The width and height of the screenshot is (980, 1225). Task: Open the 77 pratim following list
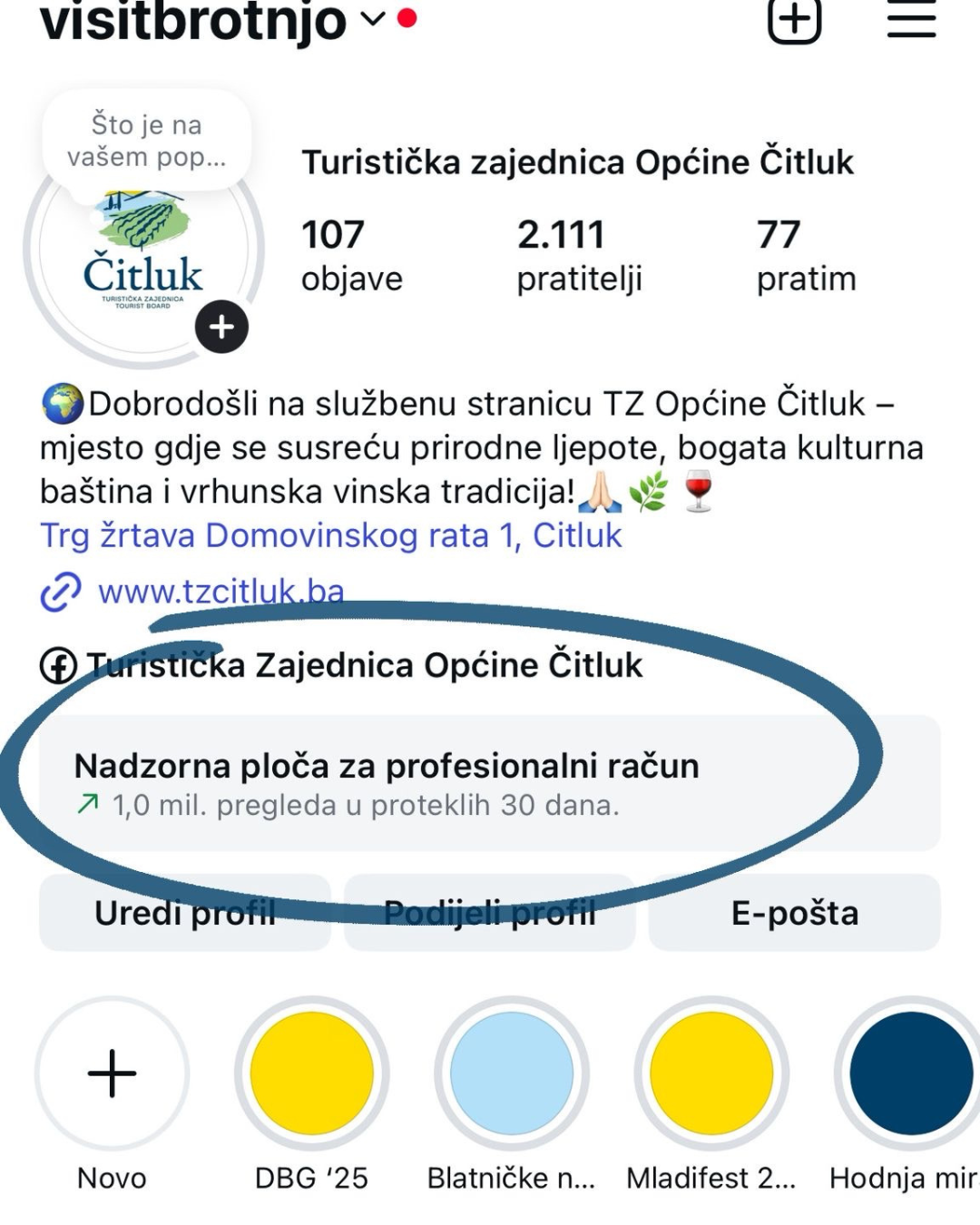(x=806, y=255)
